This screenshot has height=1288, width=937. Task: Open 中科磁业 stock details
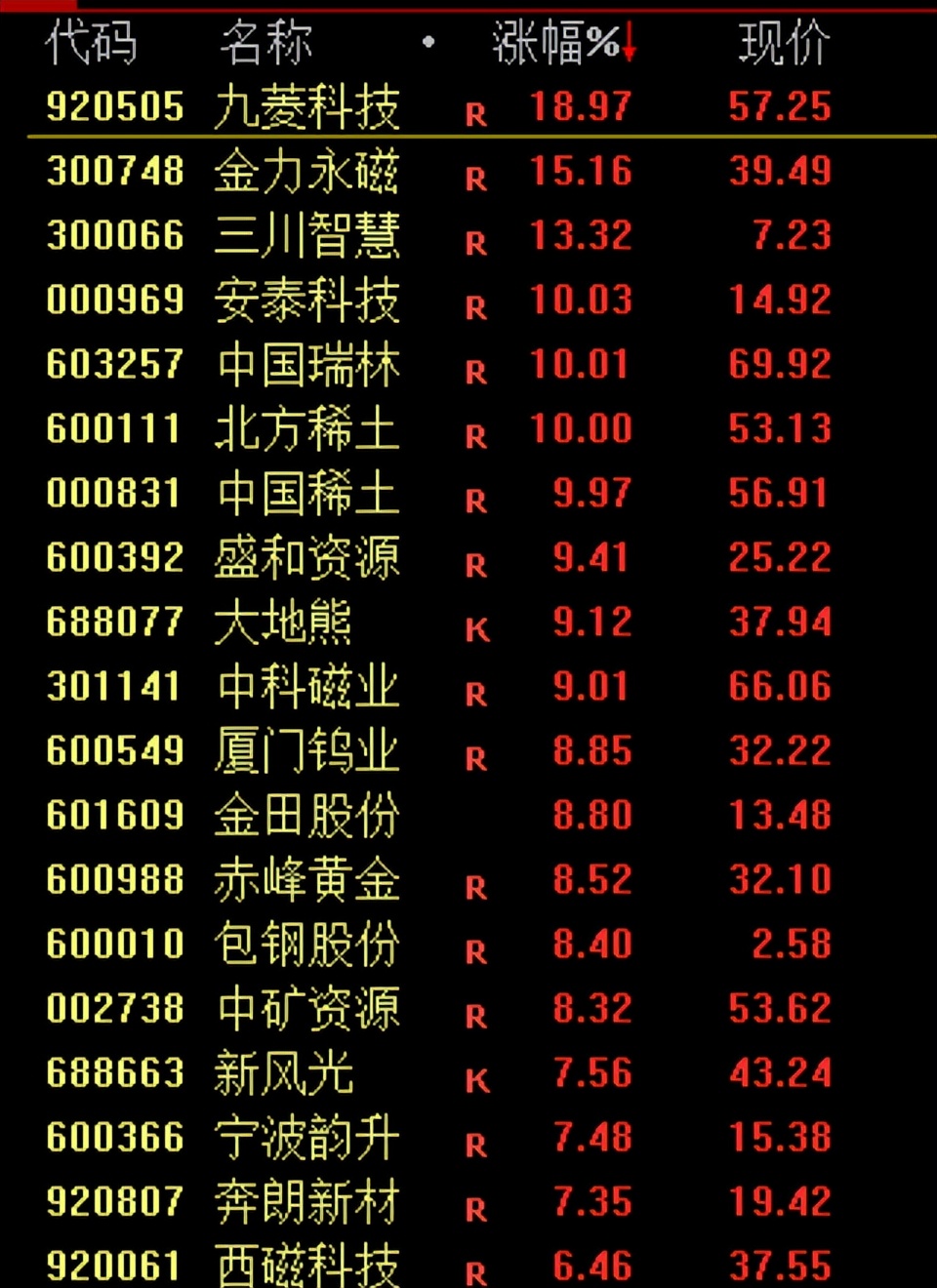[306, 687]
